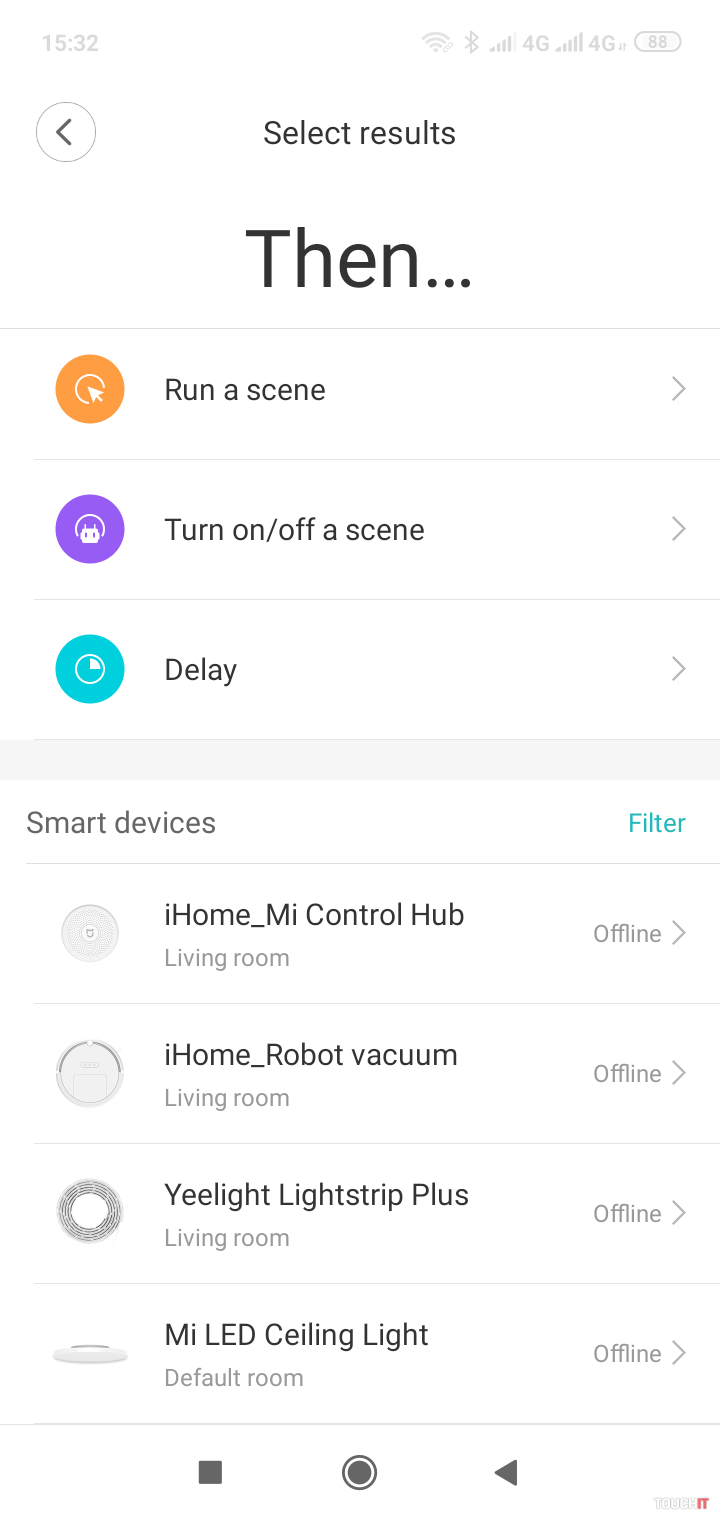Tap the system home button
720x1520 pixels.
359,1472
